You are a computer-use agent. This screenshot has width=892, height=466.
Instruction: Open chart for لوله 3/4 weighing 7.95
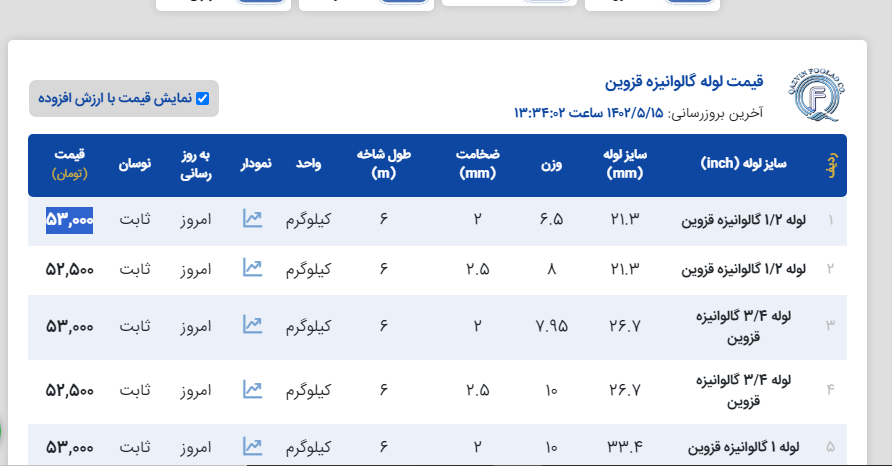(253, 325)
